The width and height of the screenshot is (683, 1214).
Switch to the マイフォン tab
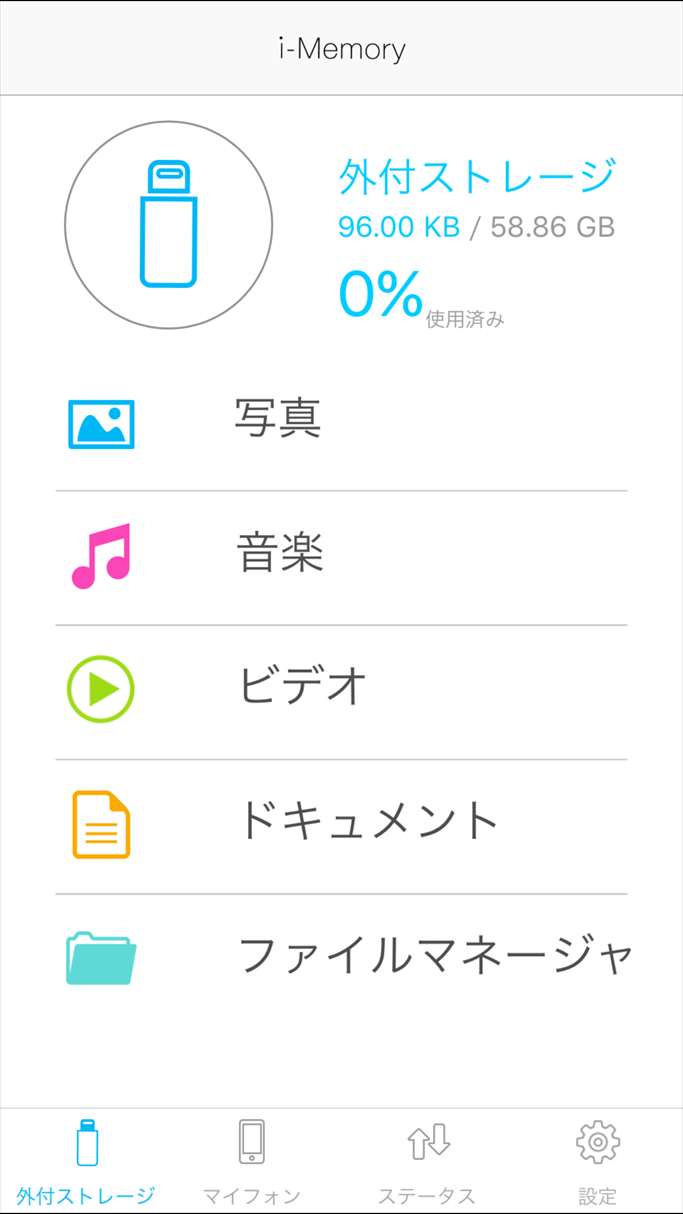[x=252, y=1162]
